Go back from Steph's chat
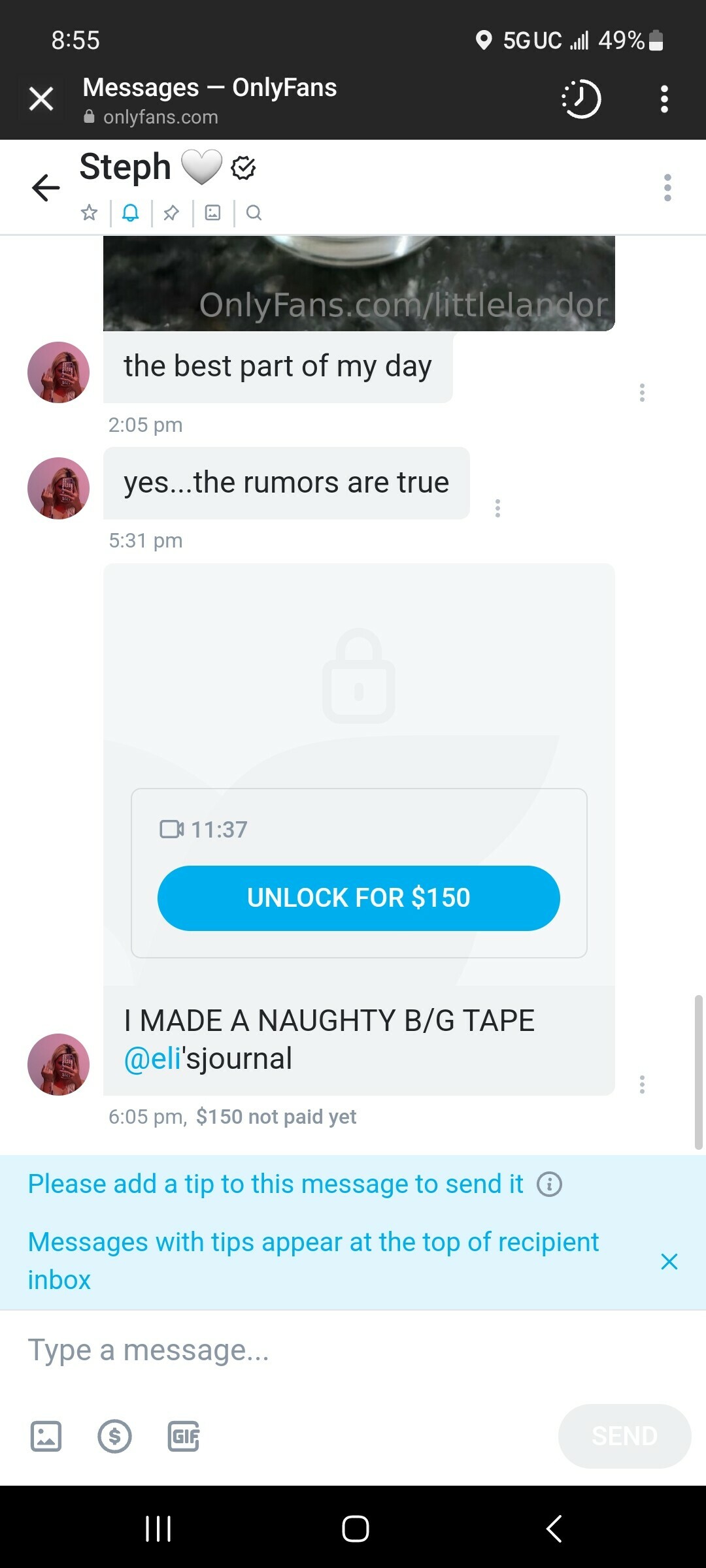The image size is (706, 1568). tap(46, 188)
